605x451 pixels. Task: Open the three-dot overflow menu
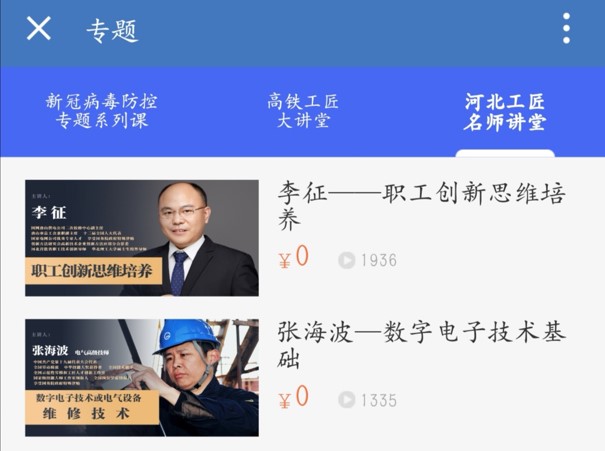point(566,29)
